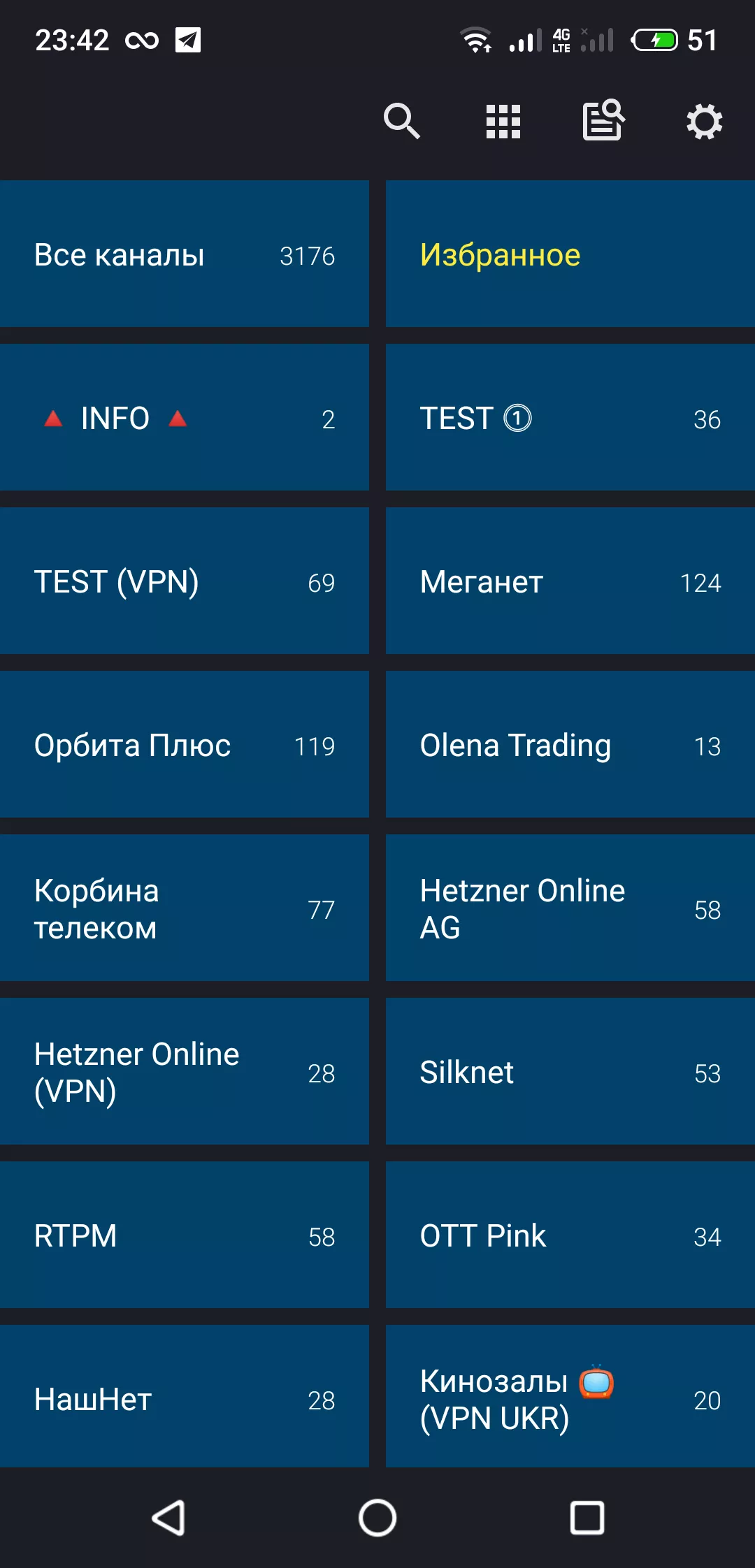Open Кинозалы (VPN UKR) group
This screenshot has height=1568, width=755.
tap(570, 1396)
